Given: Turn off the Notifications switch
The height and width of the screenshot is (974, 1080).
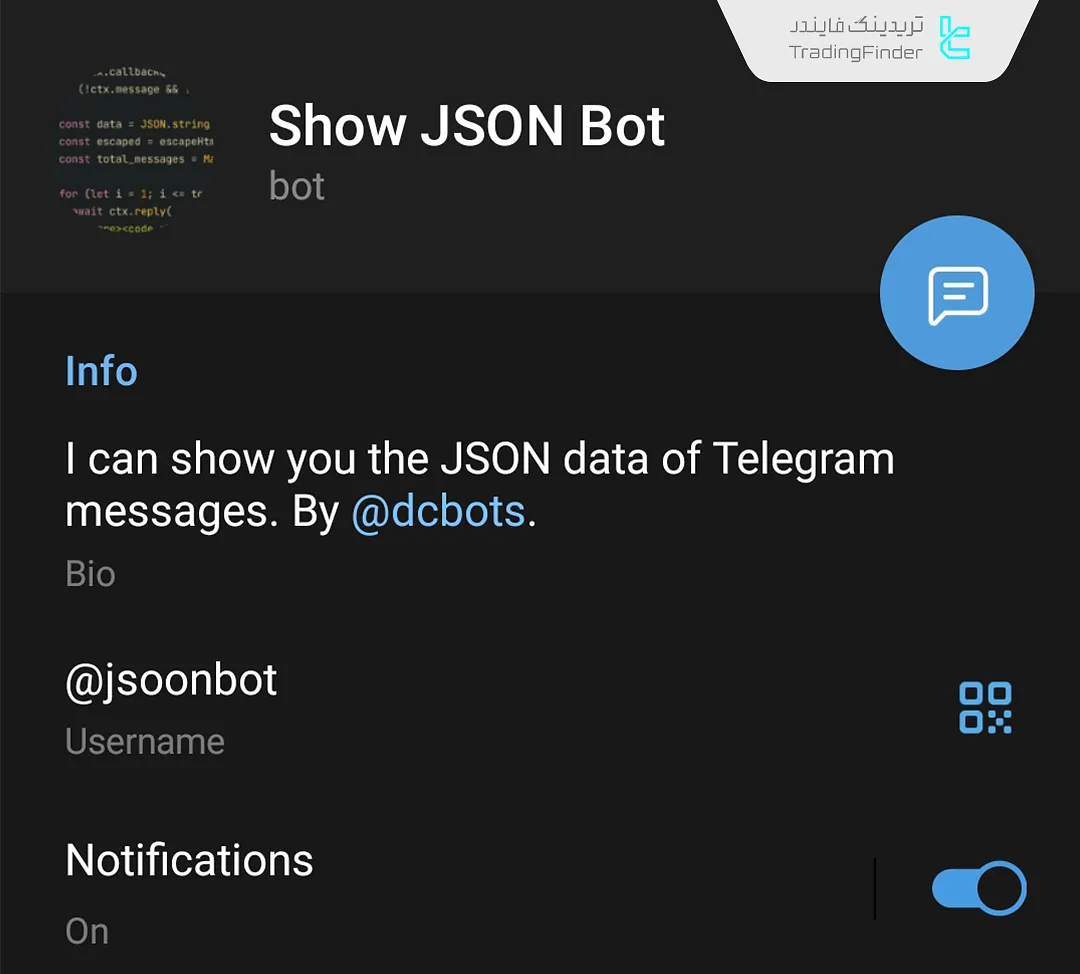Looking at the screenshot, I should tap(978, 888).
